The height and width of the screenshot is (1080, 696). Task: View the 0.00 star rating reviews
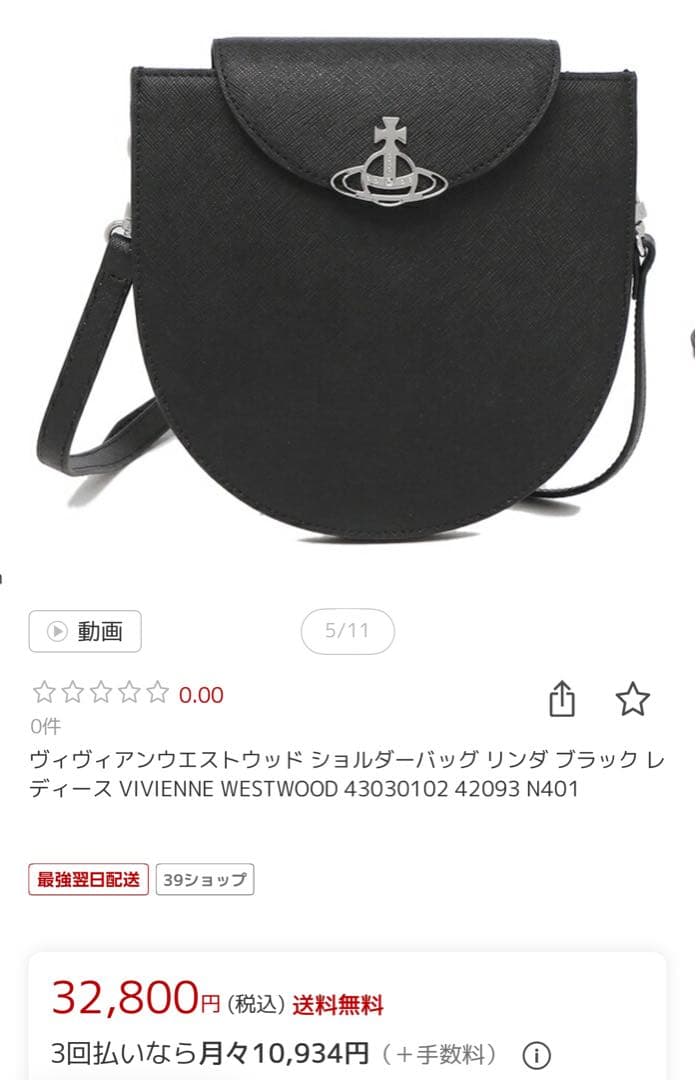click(128, 694)
